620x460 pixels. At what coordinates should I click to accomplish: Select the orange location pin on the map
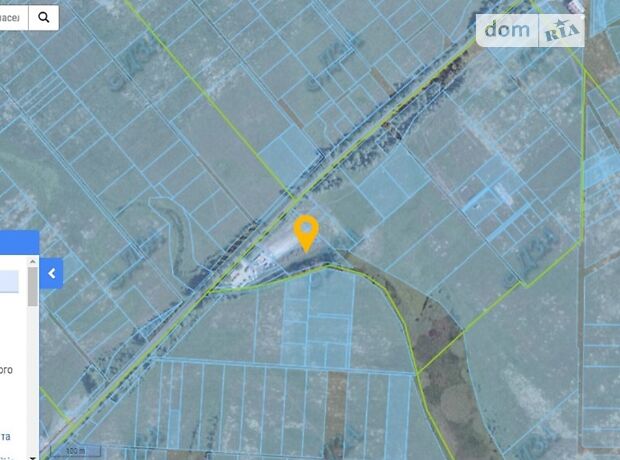[x=306, y=231]
